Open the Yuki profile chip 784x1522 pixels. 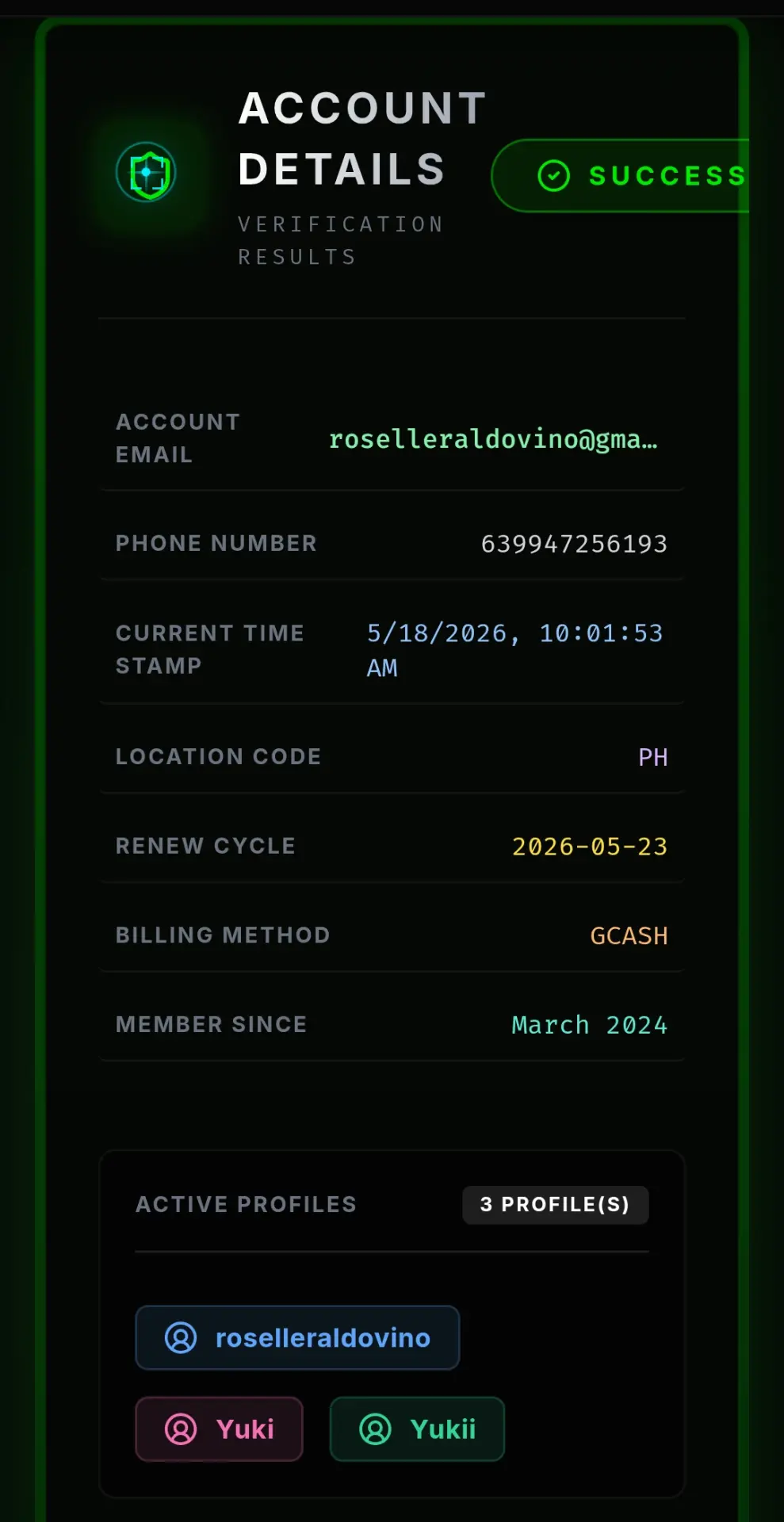(x=219, y=1428)
